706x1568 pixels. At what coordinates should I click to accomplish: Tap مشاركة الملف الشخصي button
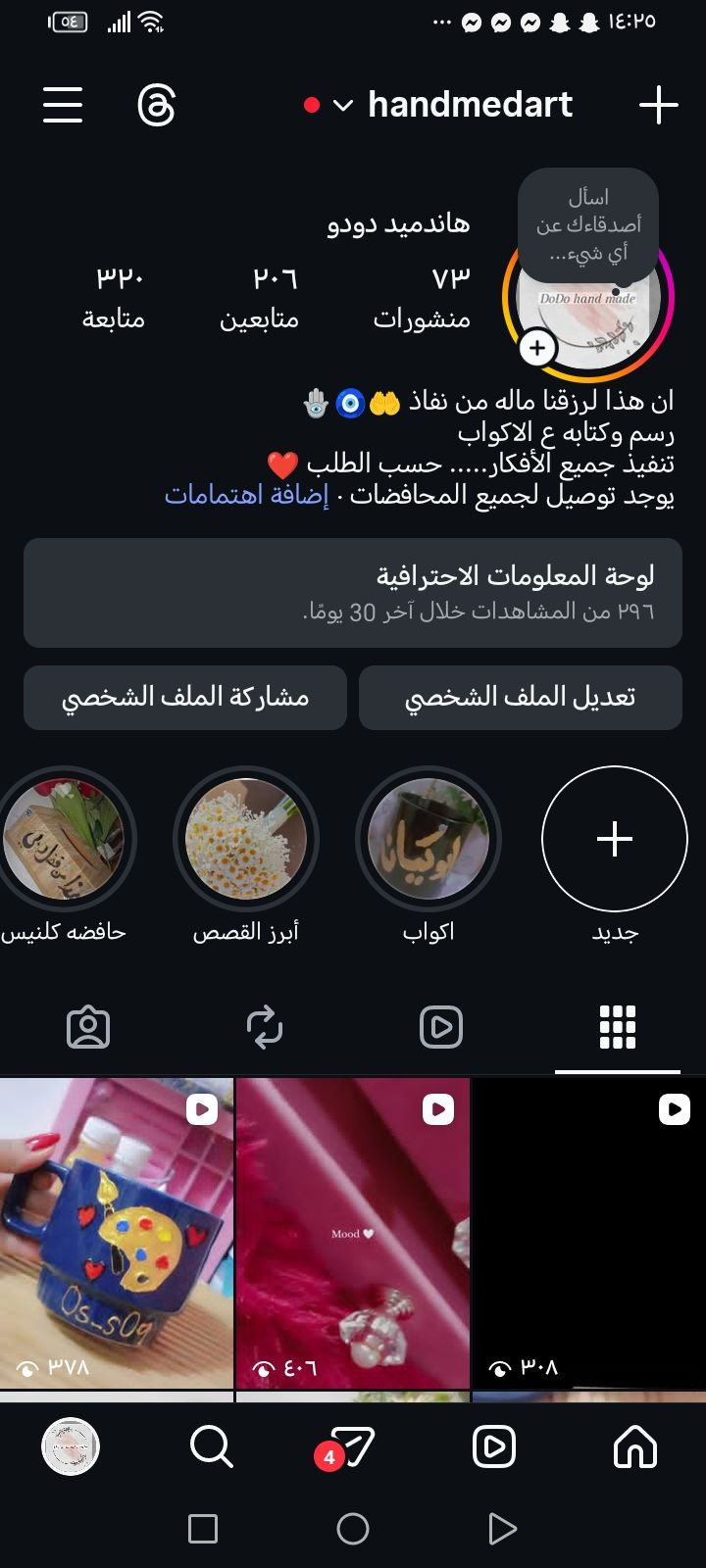pyautogui.click(x=185, y=697)
